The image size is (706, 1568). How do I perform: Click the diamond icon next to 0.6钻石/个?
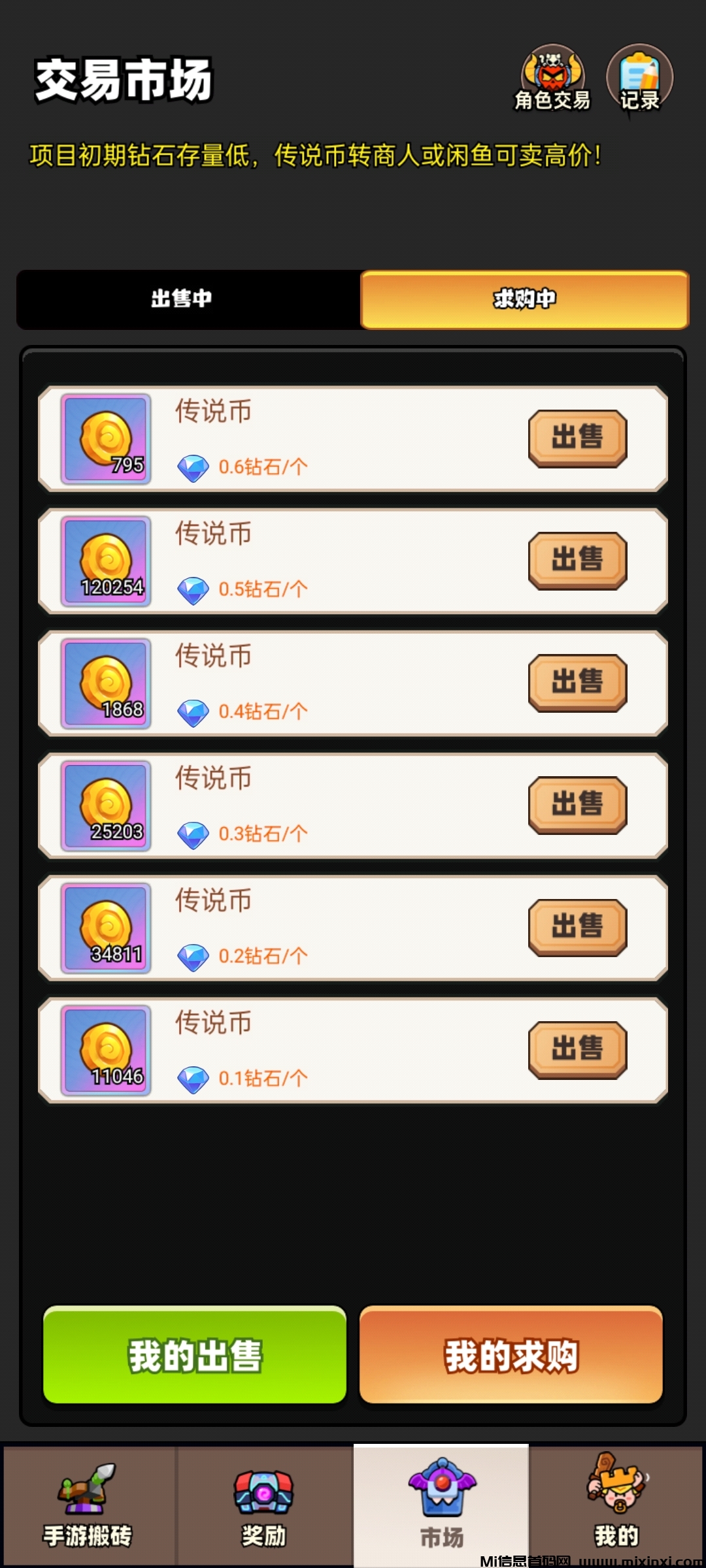(194, 466)
